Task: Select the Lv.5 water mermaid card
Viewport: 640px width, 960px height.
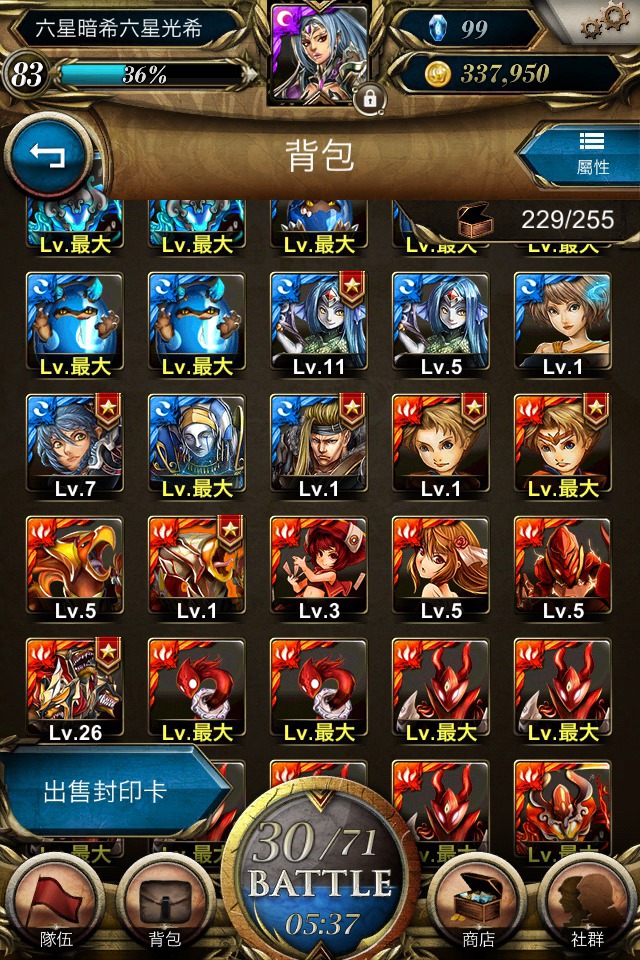Action: coord(441,320)
